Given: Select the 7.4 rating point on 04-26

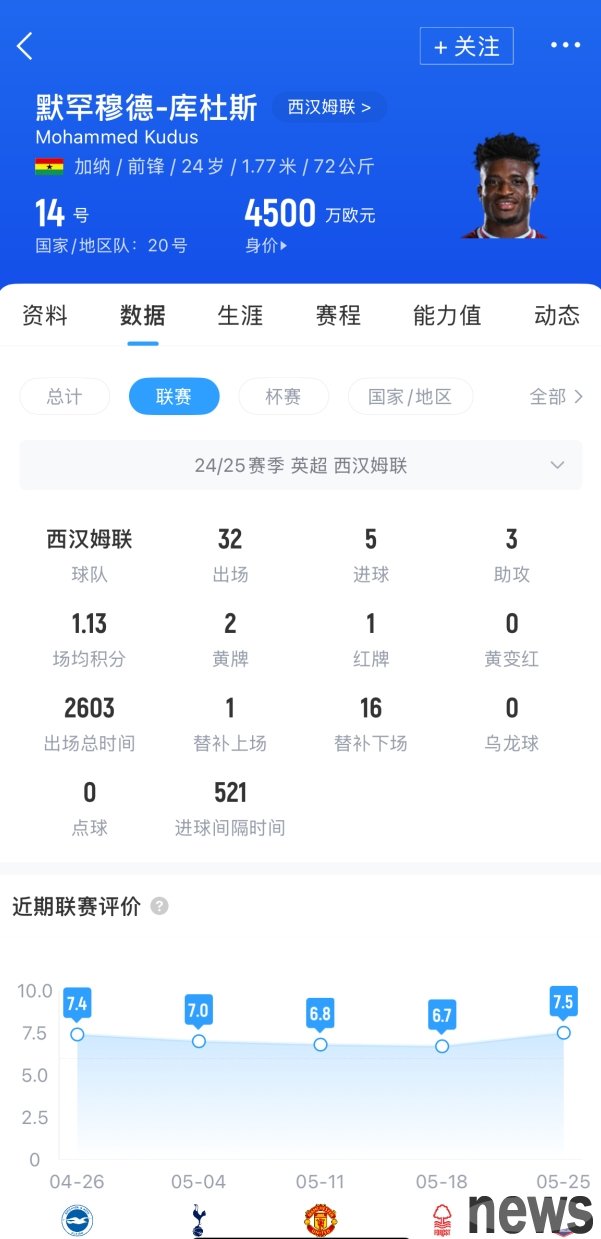Looking at the screenshot, I should pyautogui.click(x=77, y=1034).
